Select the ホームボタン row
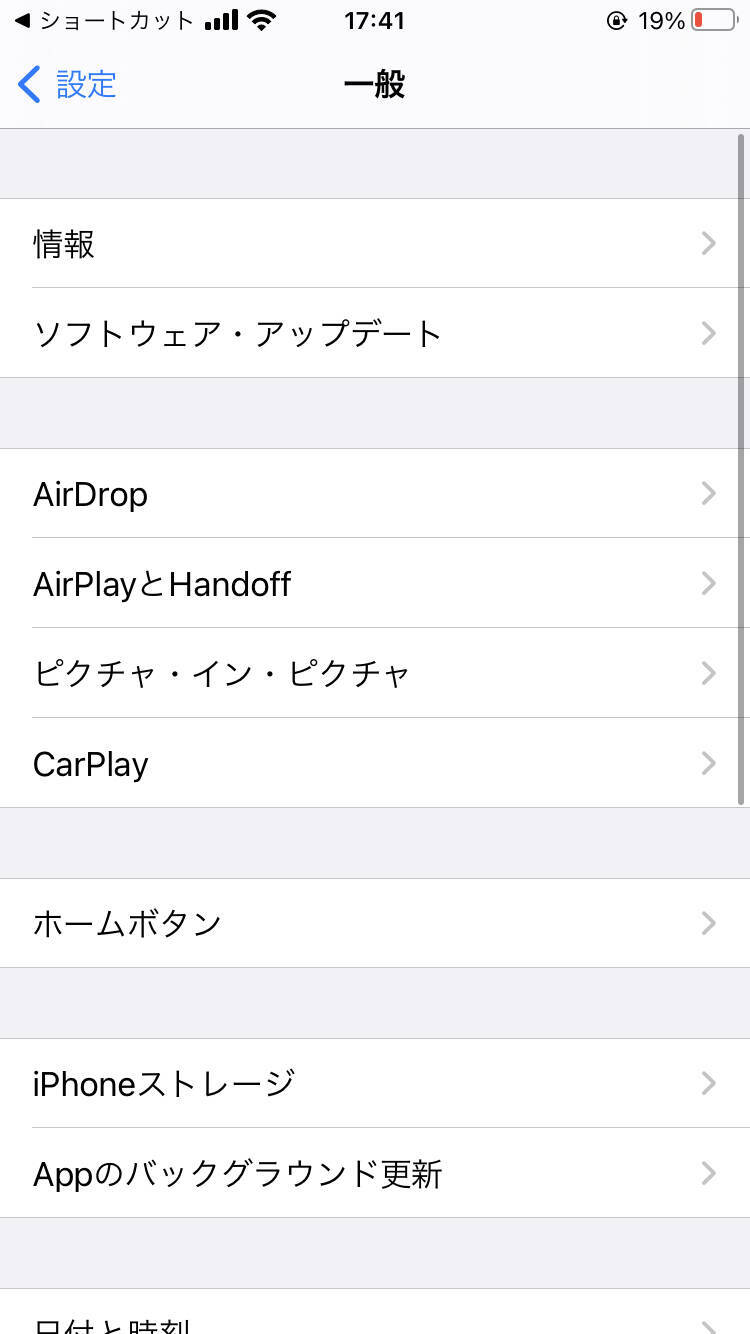The image size is (750, 1334). pyautogui.click(x=375, y=923)
